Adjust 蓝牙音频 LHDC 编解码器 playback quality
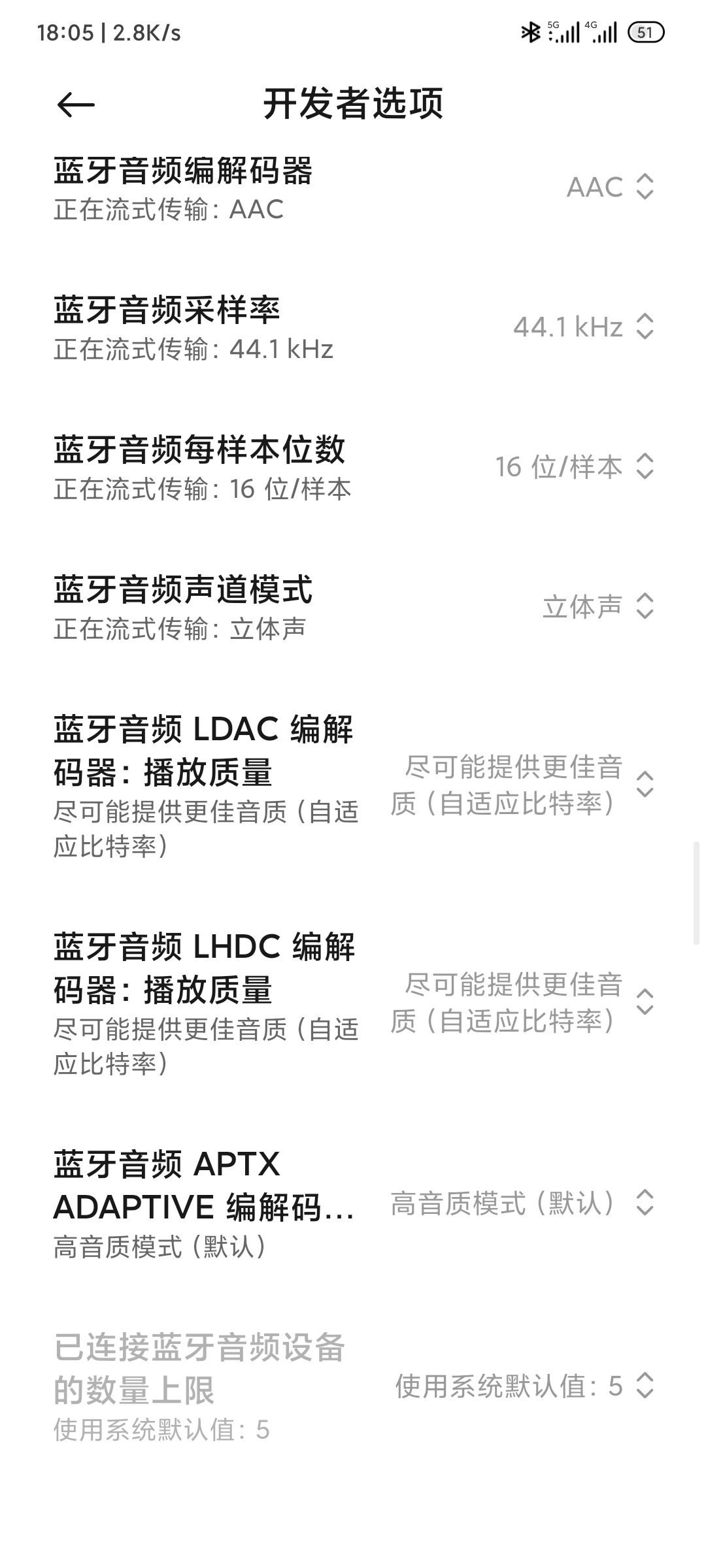 (x=353, y=1003)
